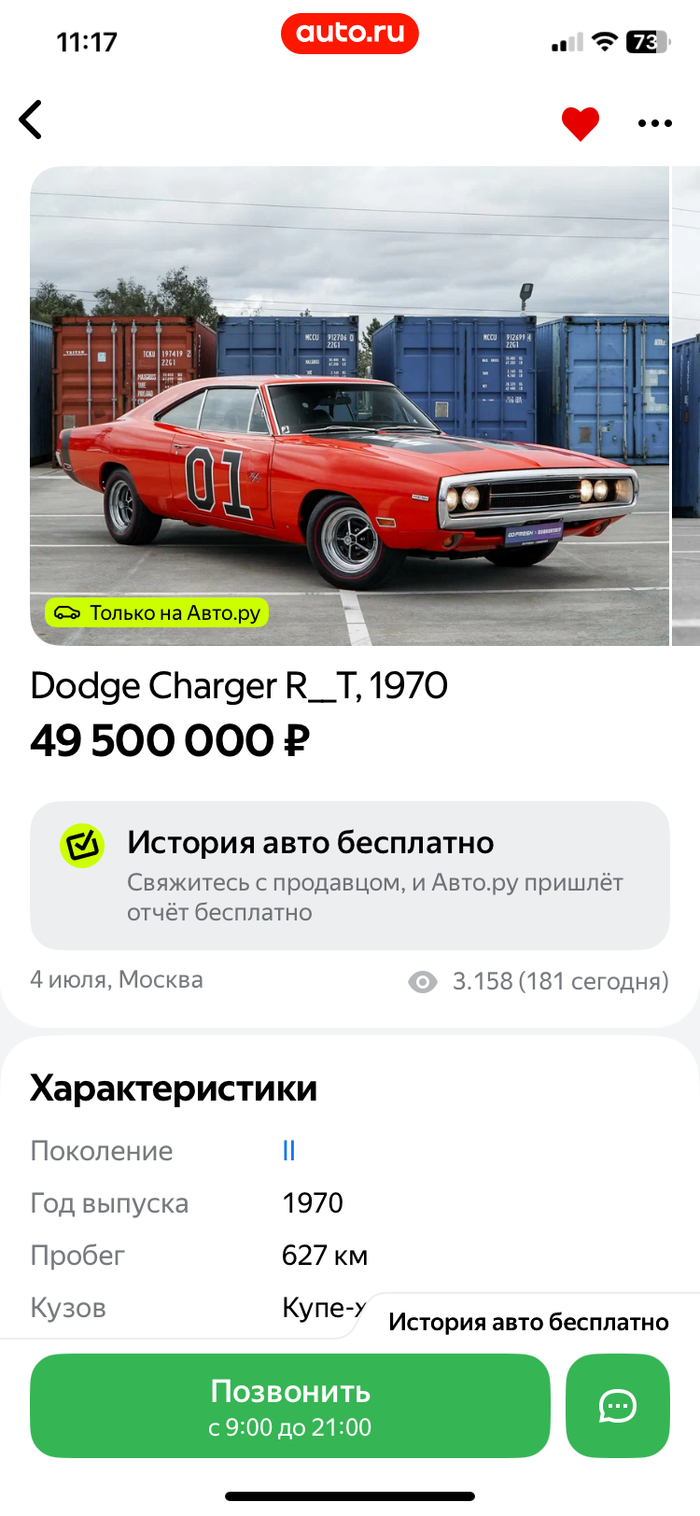Open the three-dot overflow menu
This screenshot has width=700, height=1516.
[x=654, y=124]
